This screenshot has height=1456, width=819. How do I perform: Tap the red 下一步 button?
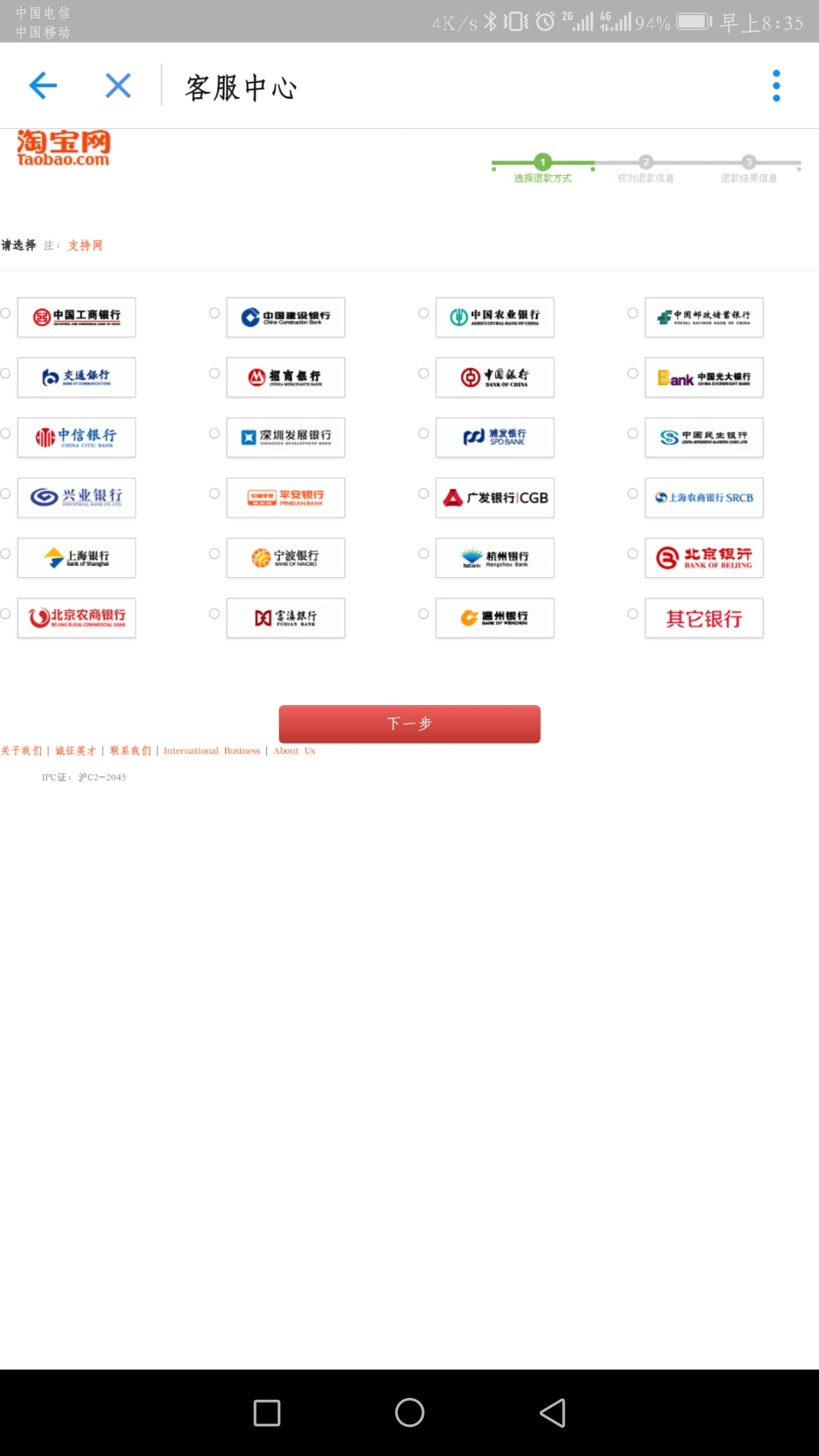[x=409, y=724]
